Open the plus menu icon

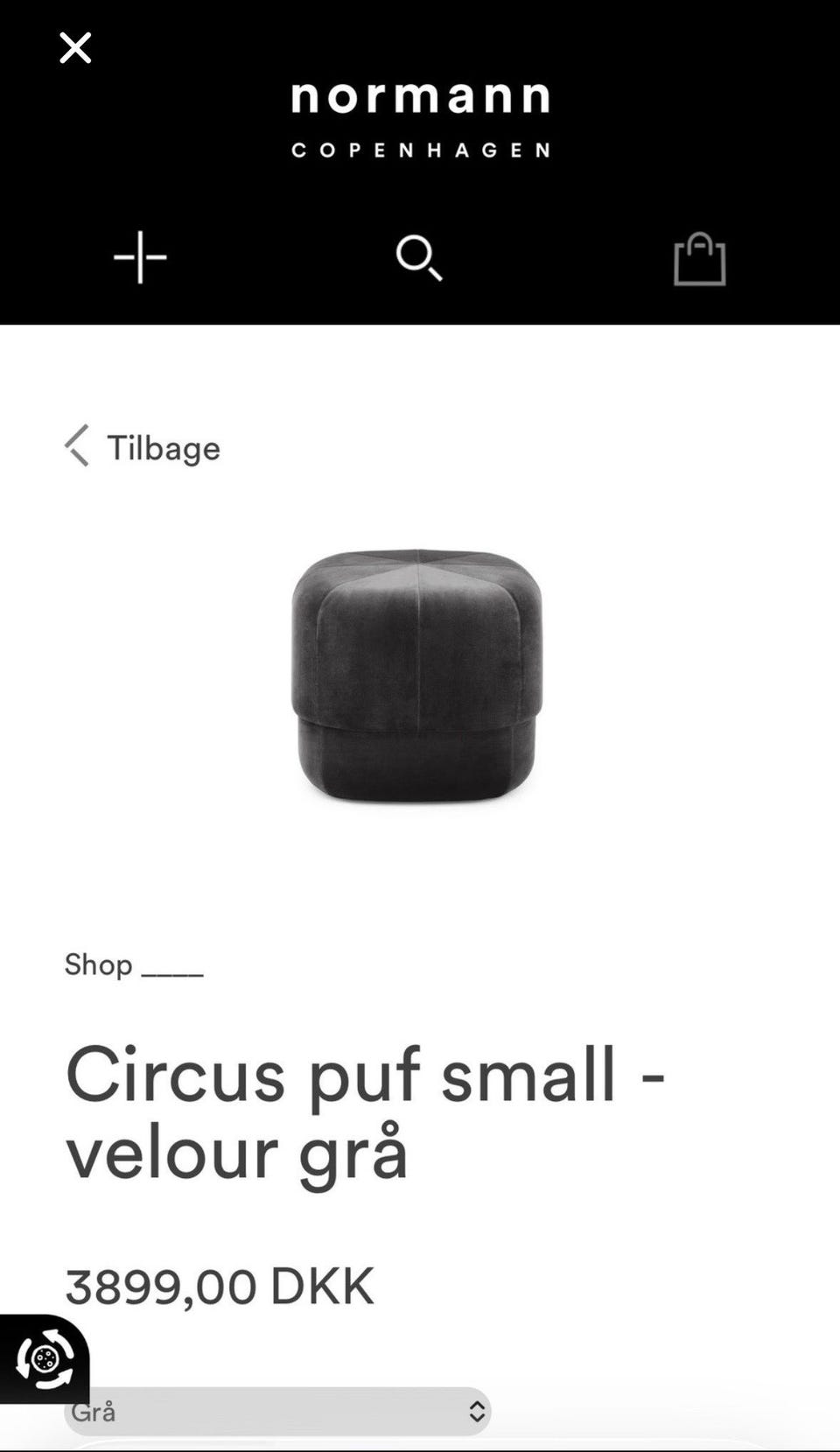click(x=140, y=257)
